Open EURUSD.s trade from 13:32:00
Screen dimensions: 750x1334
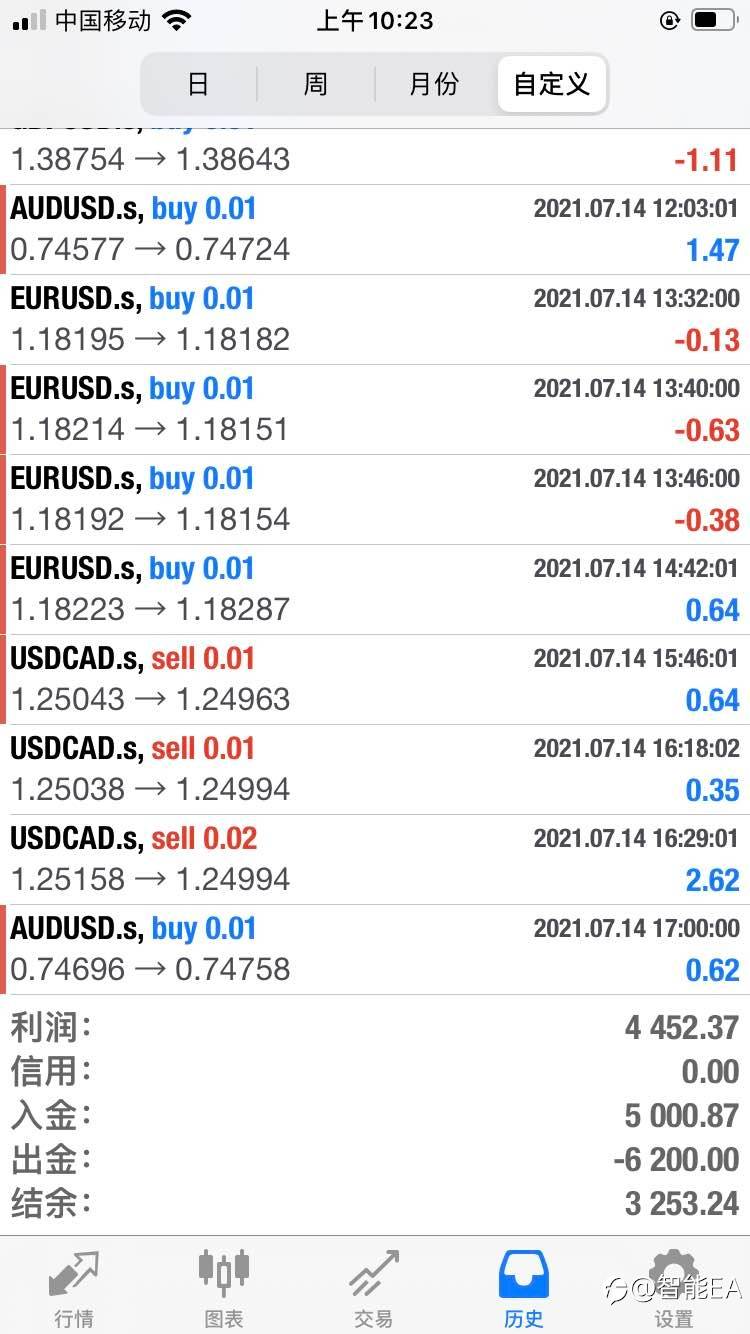375,320
